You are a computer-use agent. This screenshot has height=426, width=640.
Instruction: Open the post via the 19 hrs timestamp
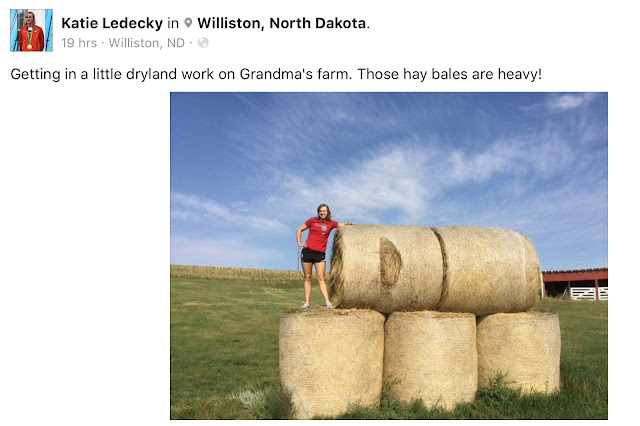tap(79, 43)
